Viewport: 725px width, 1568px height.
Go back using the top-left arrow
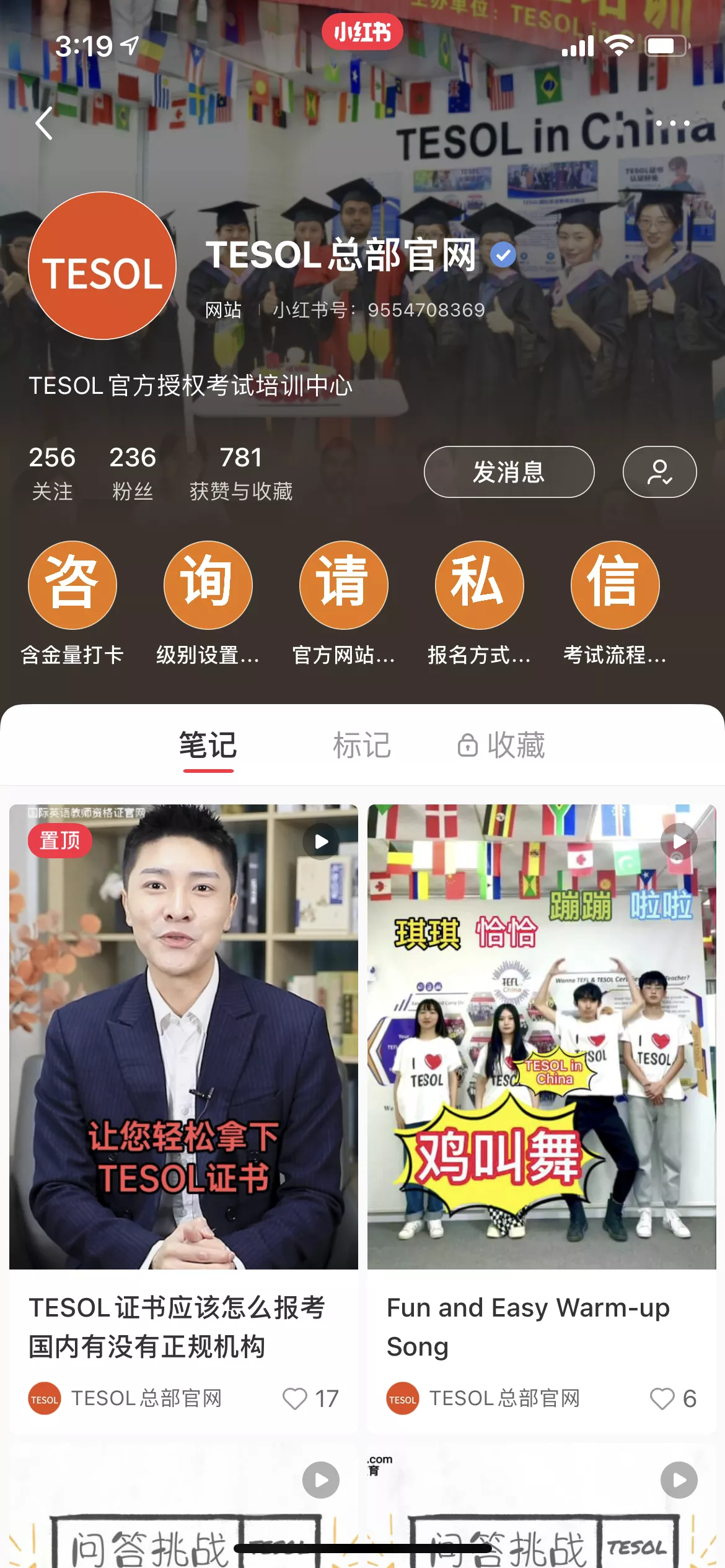pos(44,123)
